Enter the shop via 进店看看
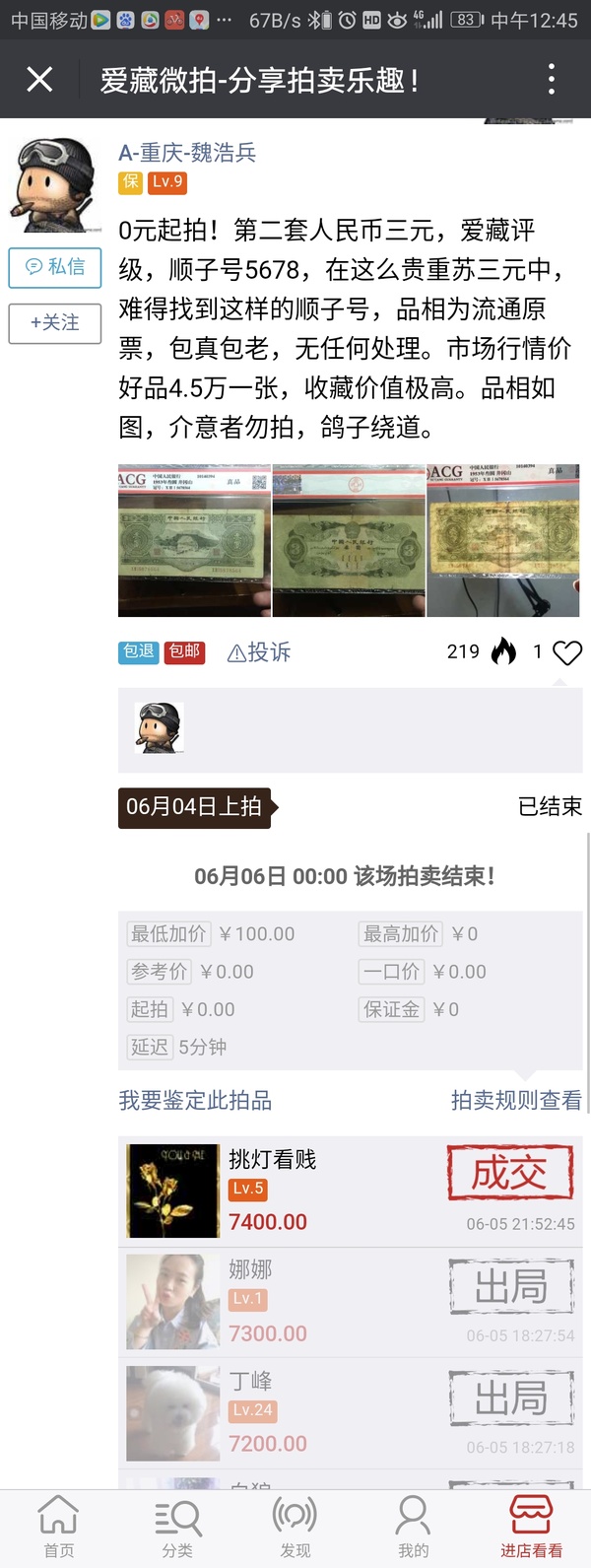 coord(531,1527)
